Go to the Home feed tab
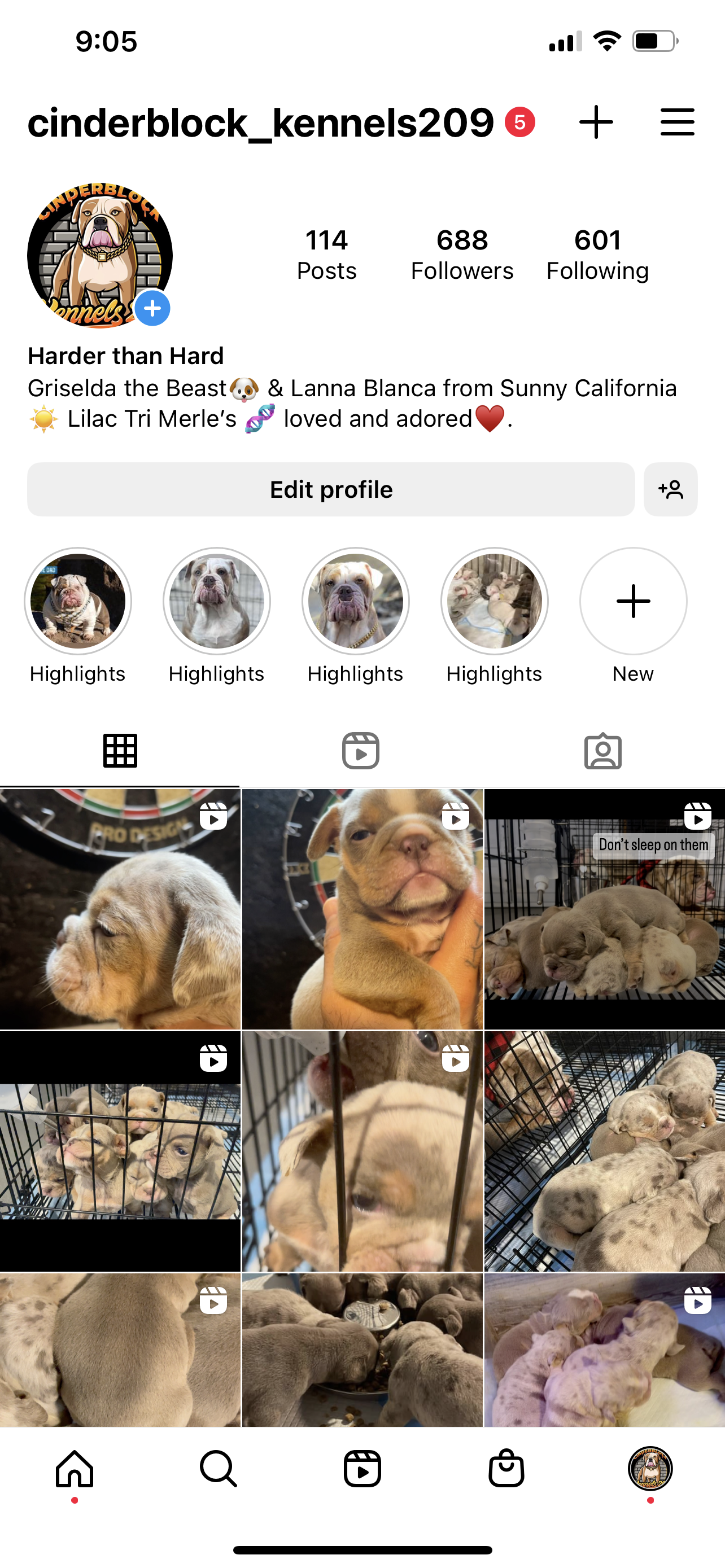Viewport: 725px width, 1568px height. [75, 1468]
